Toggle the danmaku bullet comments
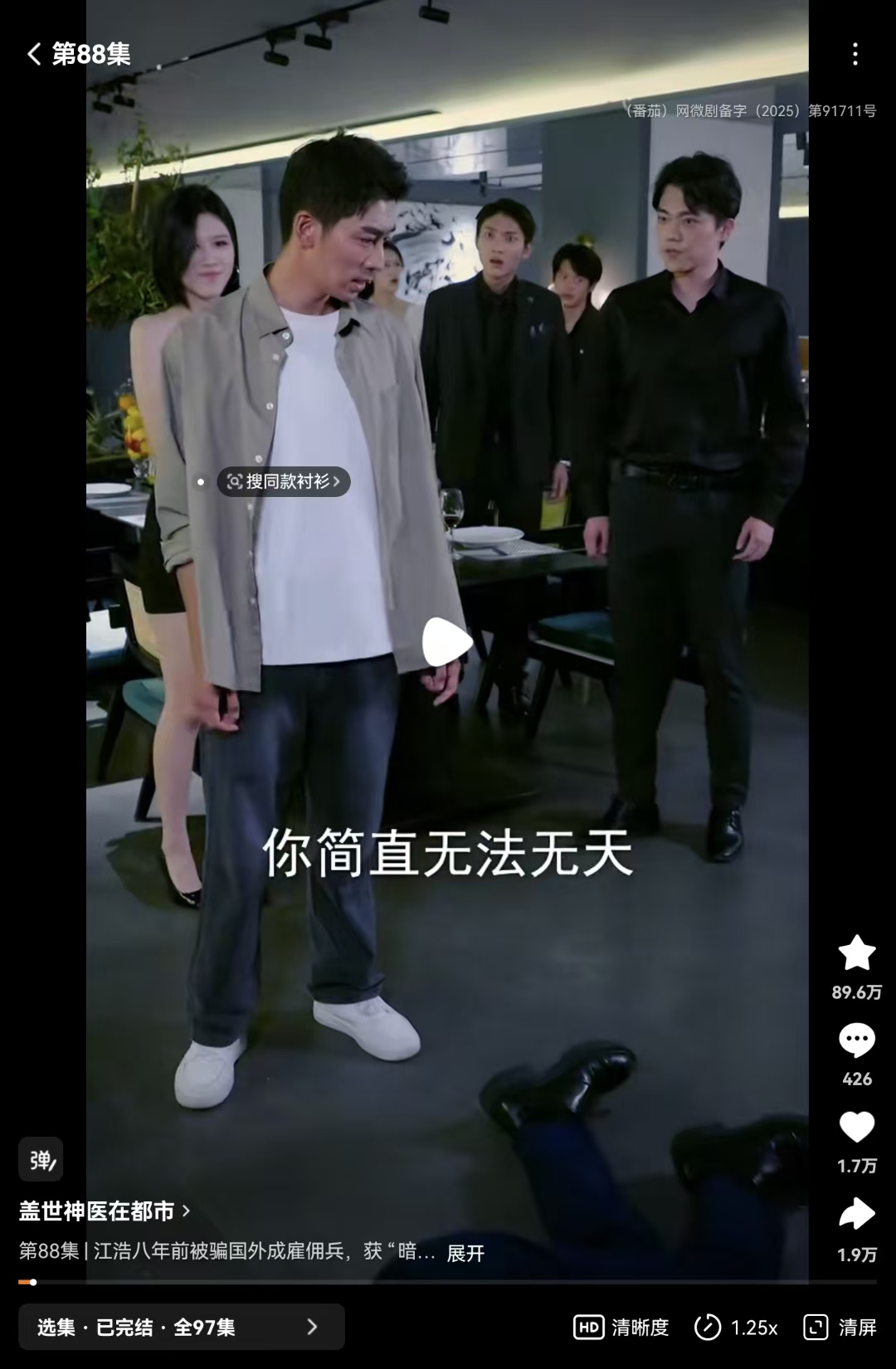 click(41, 1159)
